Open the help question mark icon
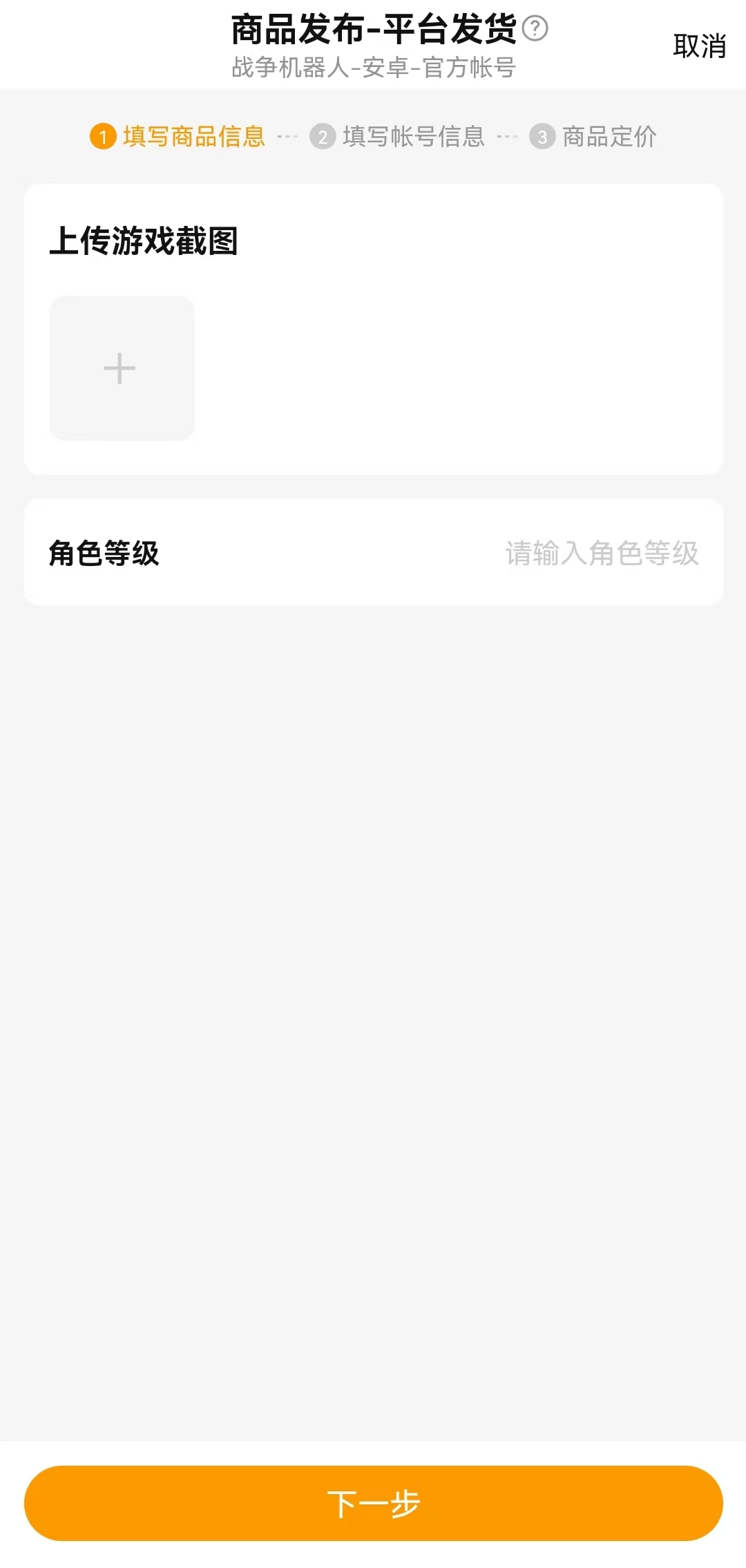The height and width of the screenshot is (1568, 746). 535,28
